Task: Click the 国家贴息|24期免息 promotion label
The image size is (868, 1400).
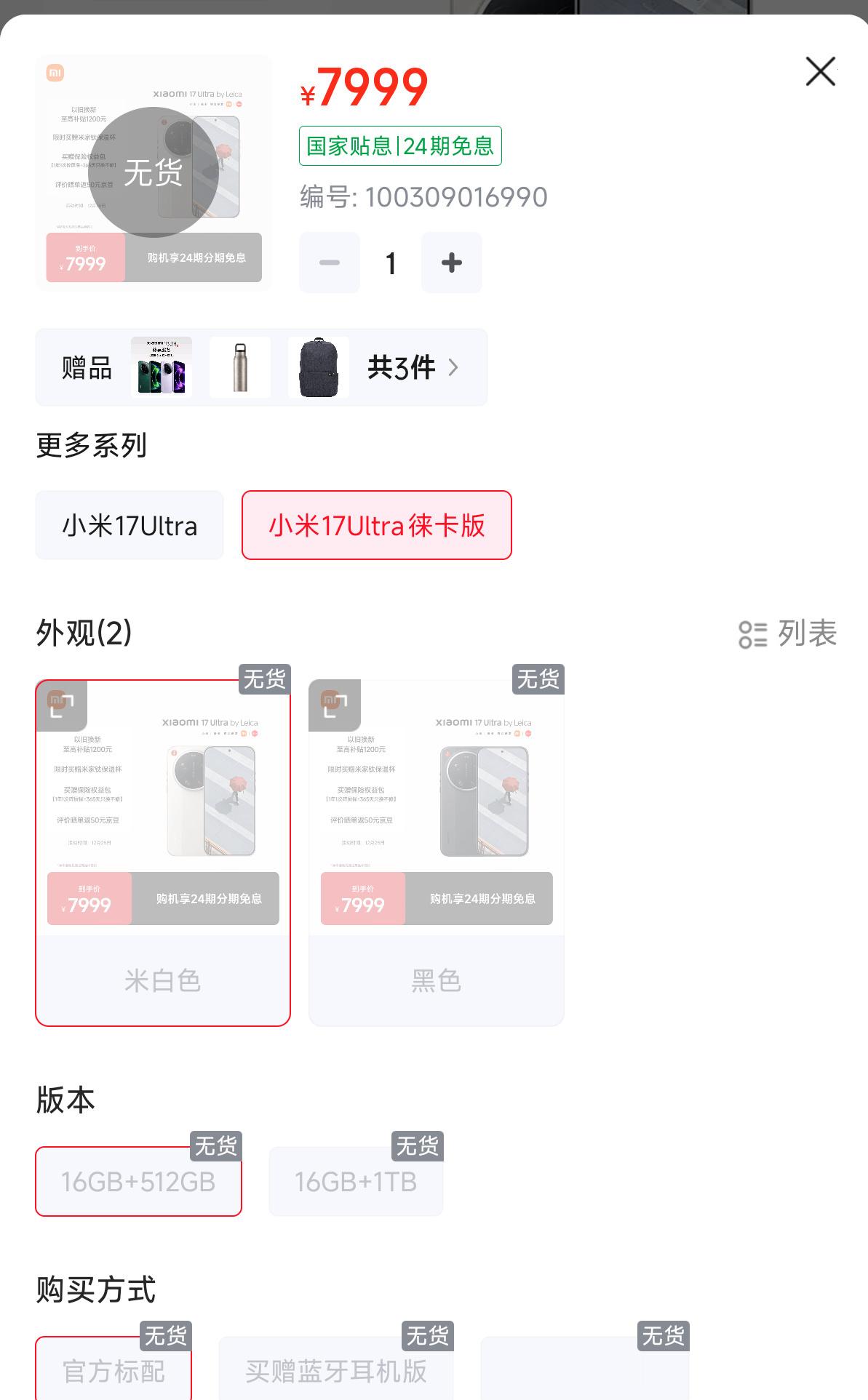Action: coord(399,145)
